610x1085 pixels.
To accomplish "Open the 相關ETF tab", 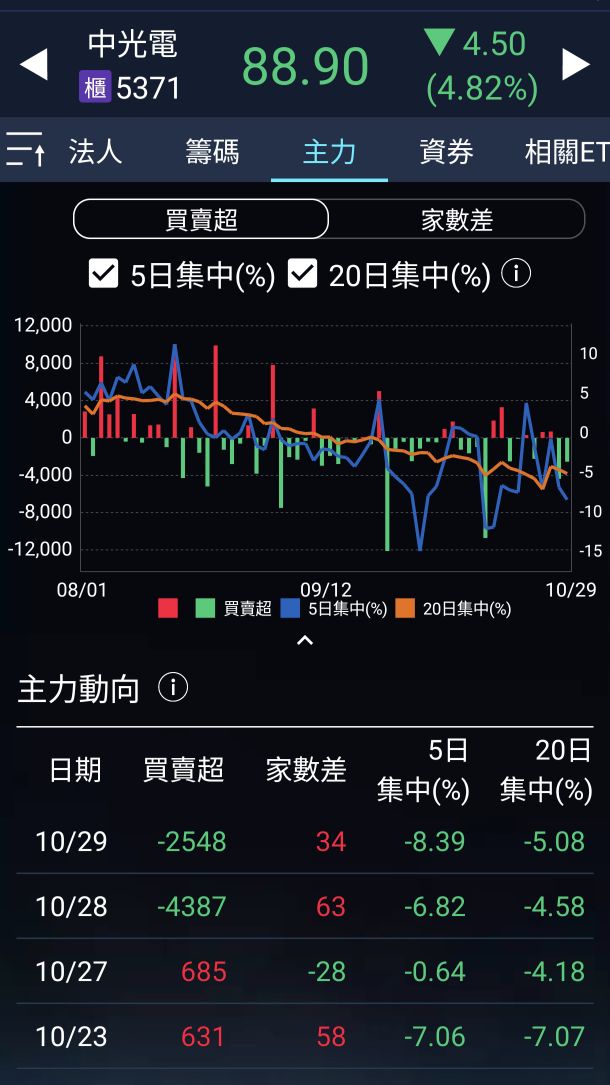I will tap(566, 152).
